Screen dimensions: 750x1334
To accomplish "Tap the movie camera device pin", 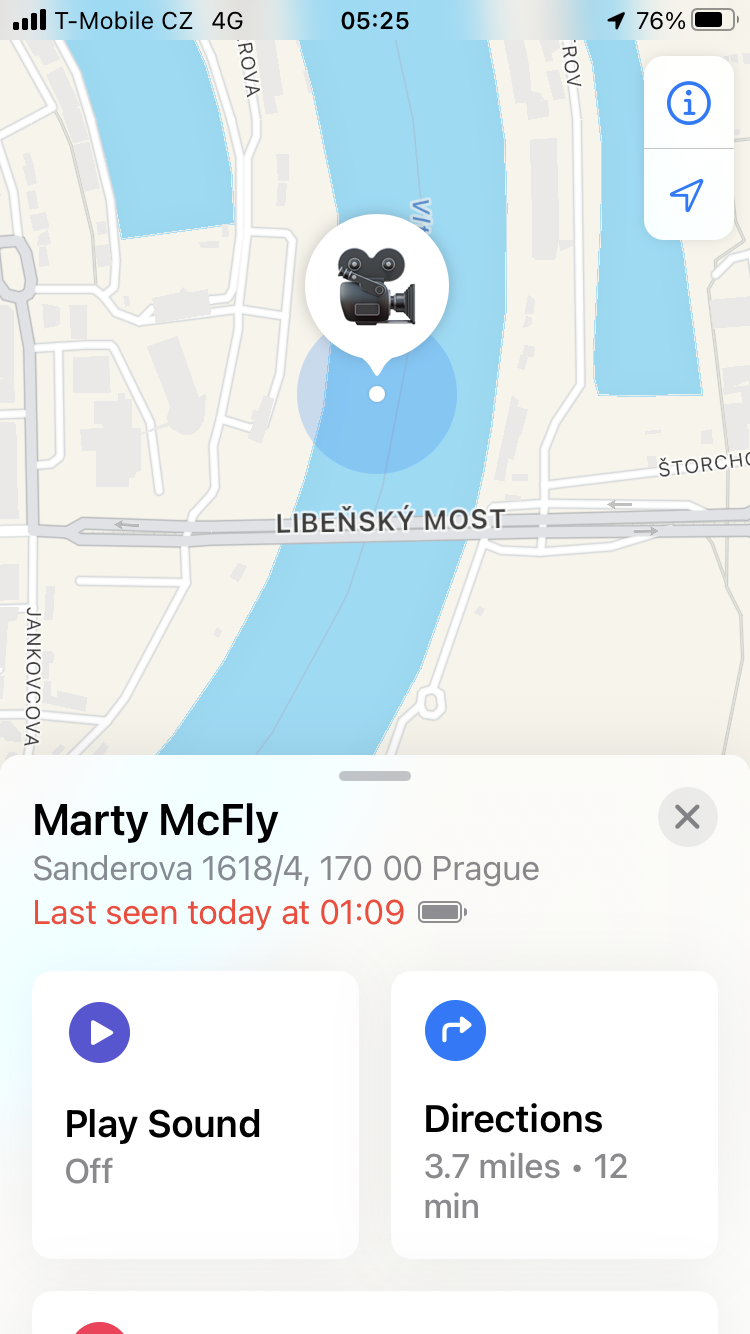I will 376,287.
